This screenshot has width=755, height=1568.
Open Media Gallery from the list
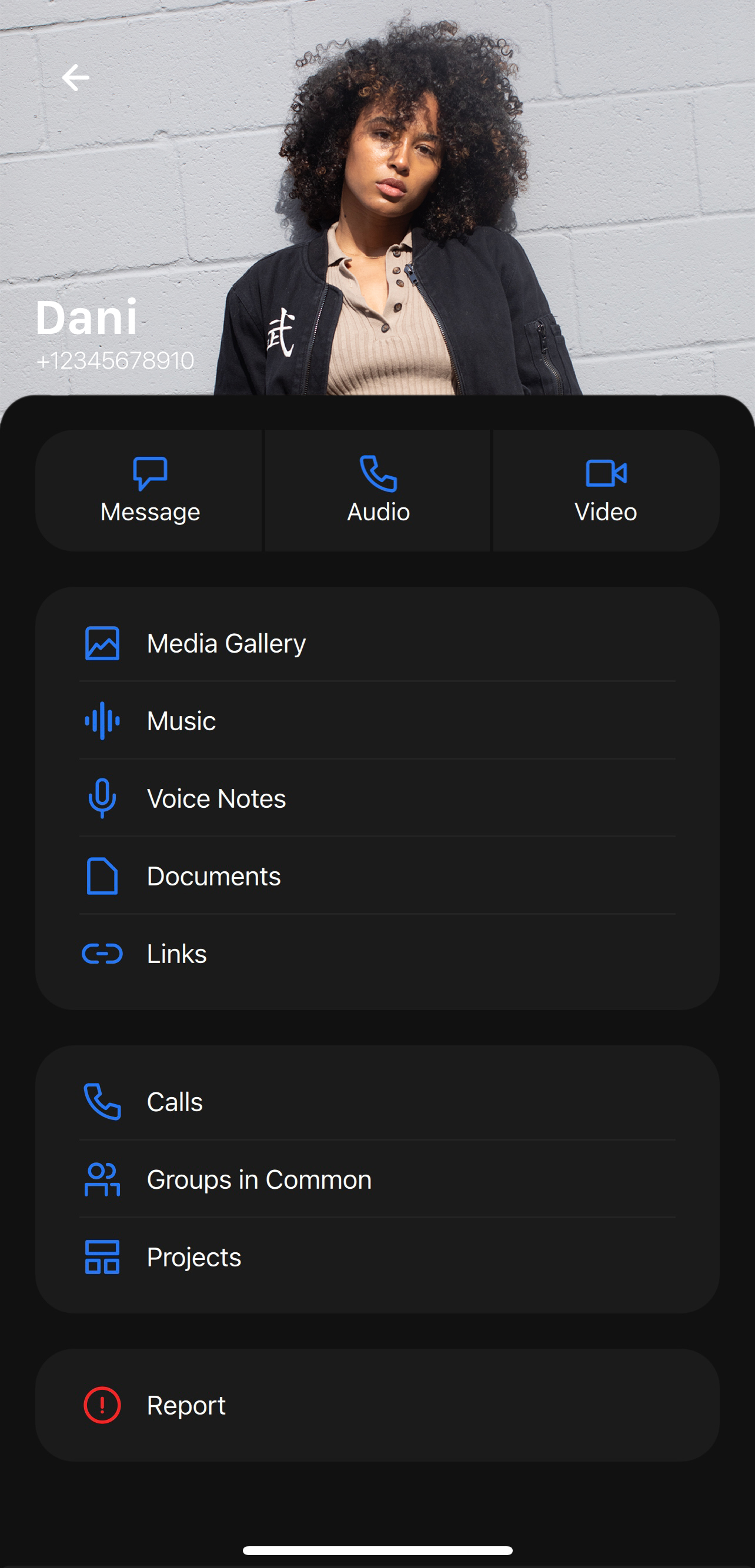point(226,642)
